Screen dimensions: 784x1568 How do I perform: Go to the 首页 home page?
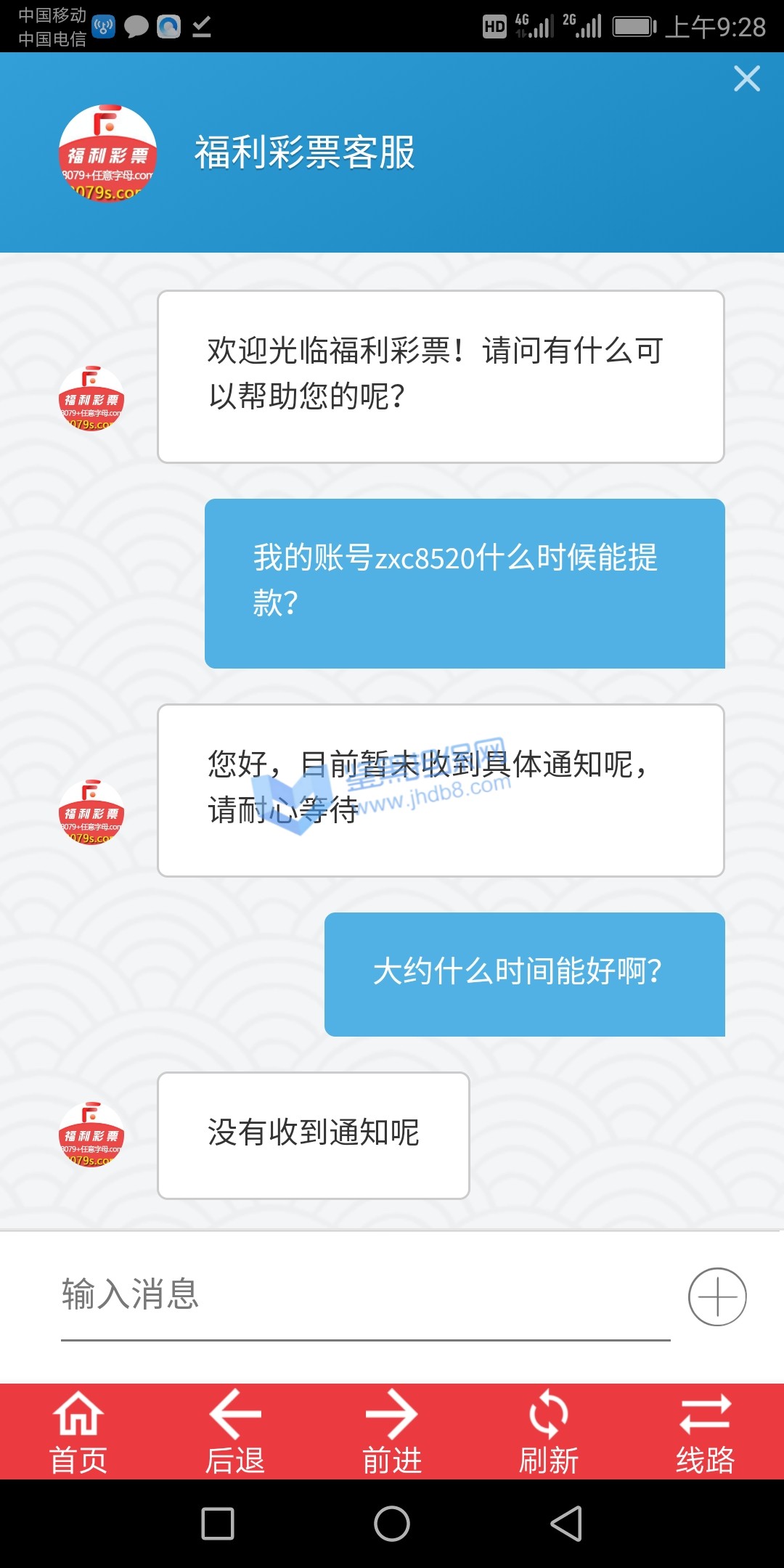(78, 1432)
